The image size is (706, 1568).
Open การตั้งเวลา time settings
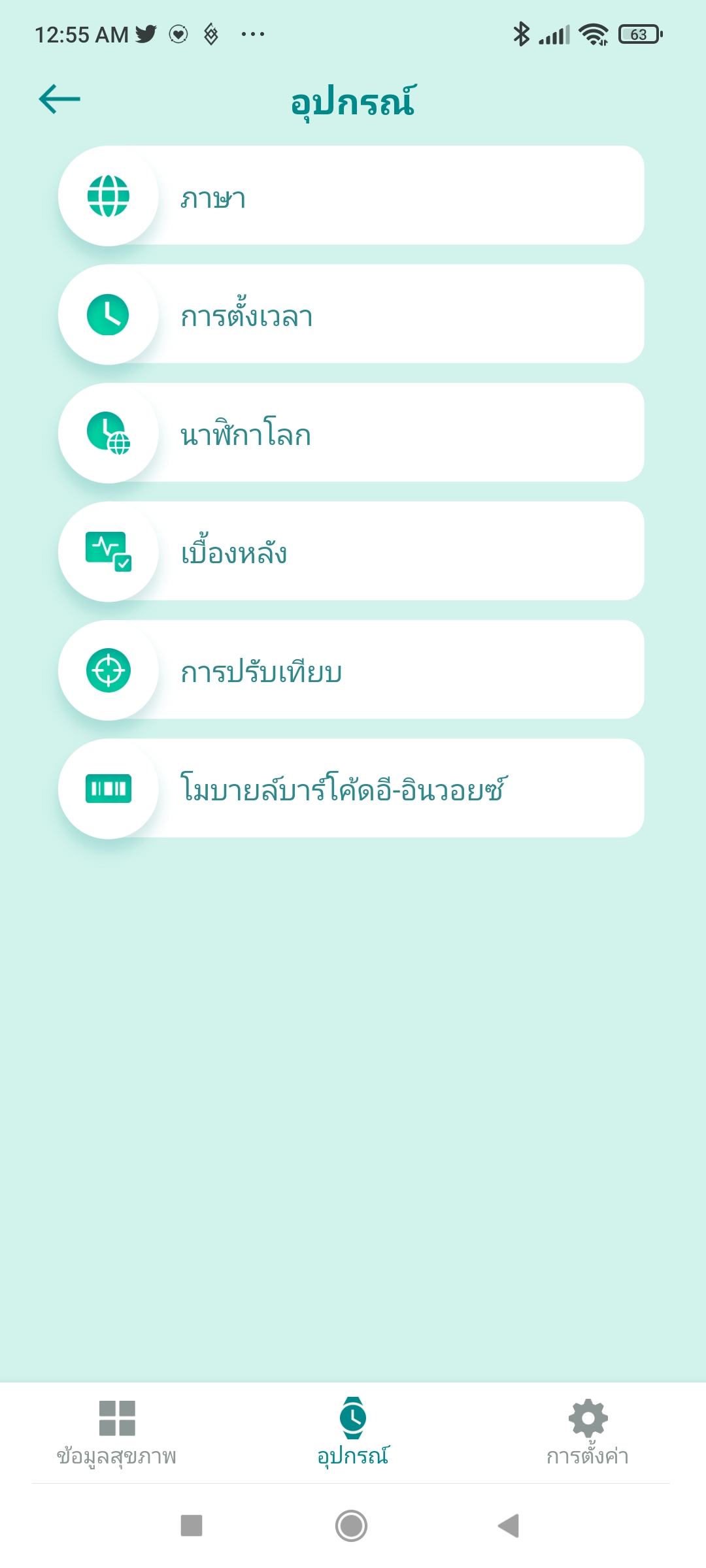tap(351, 314)
